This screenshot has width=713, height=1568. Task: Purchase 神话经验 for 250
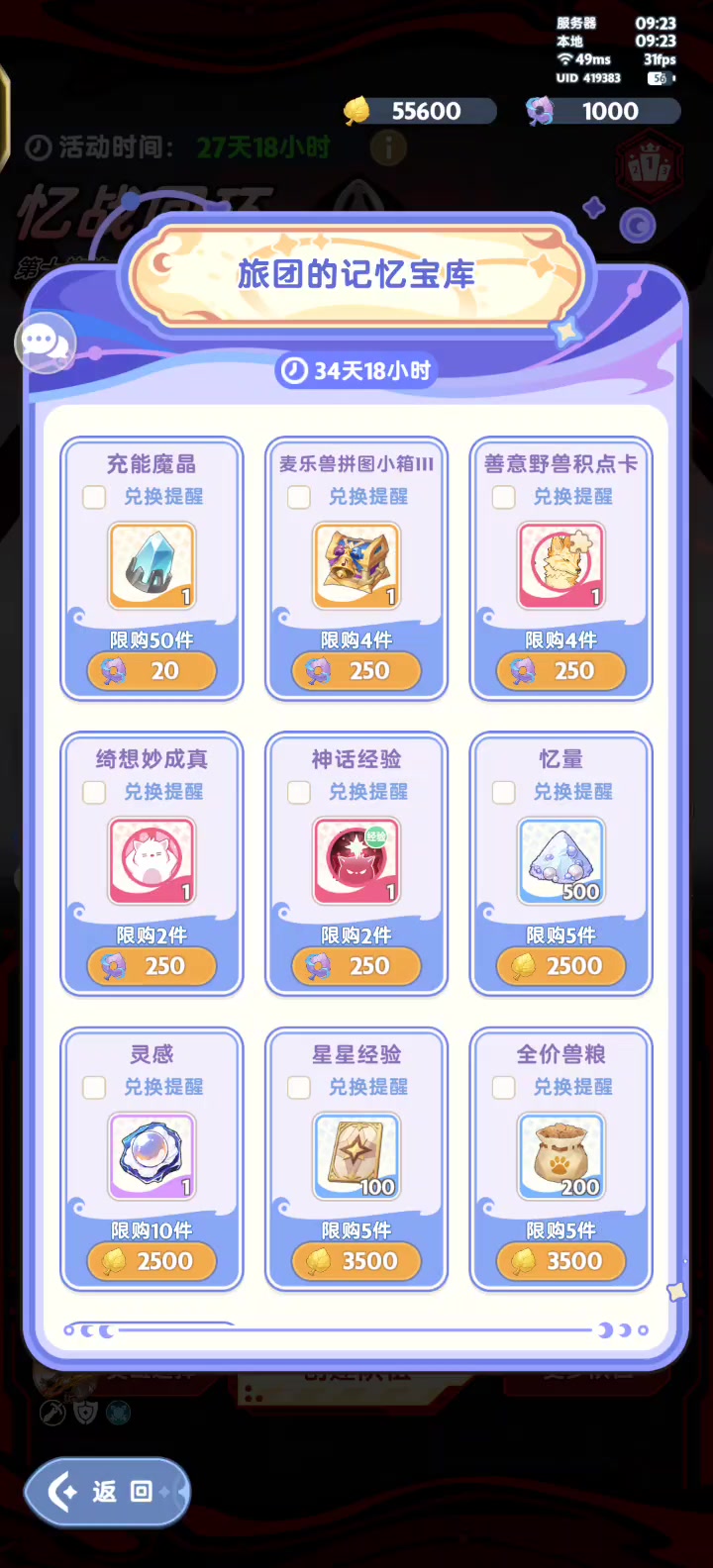[356, 966]
